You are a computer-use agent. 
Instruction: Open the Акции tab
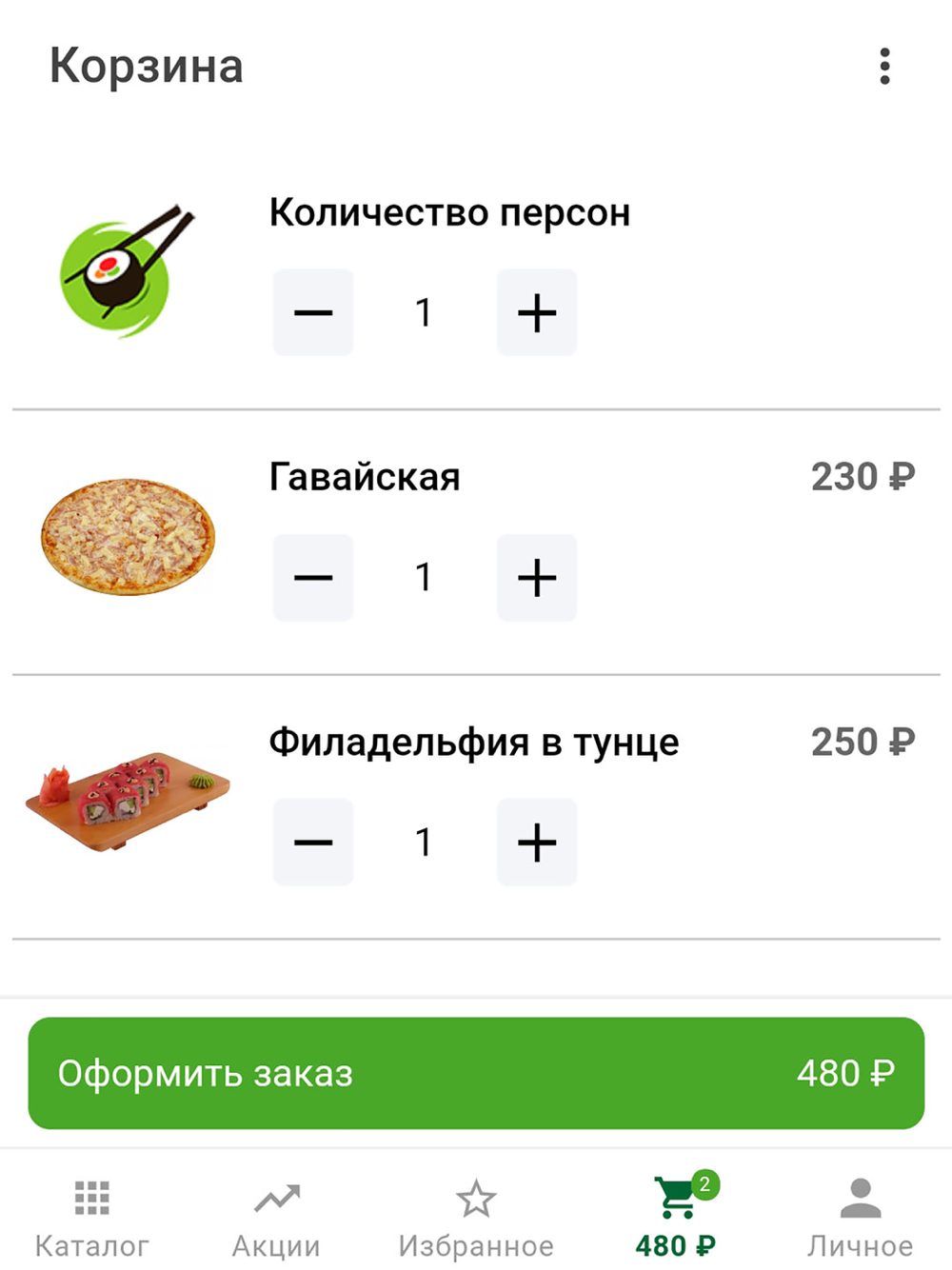click(276, 1217)
